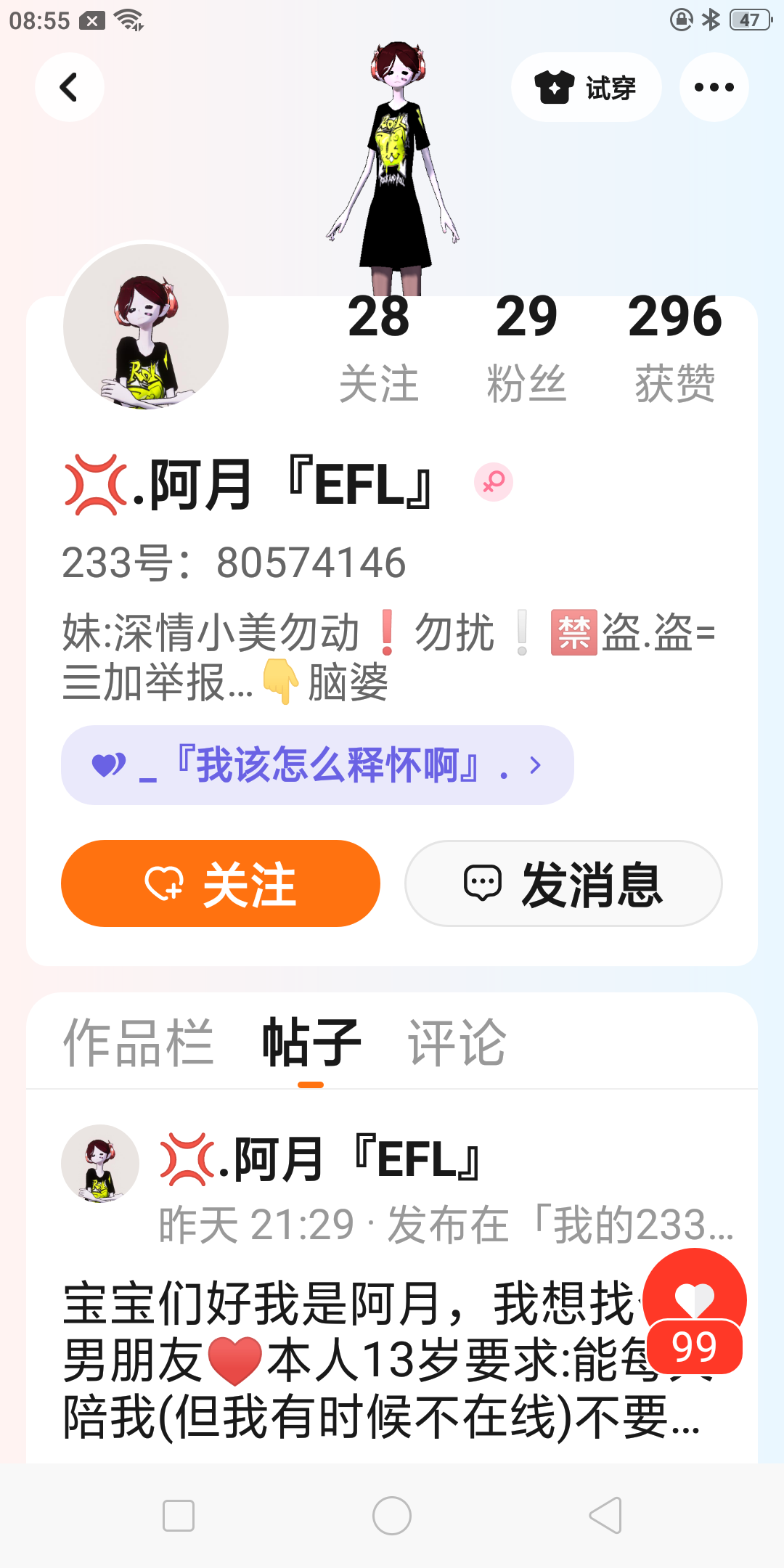Open the post starting with 宝宝们好我是阿月
The height and width of the screenshot is (1568, 784).
[348, 1359]
